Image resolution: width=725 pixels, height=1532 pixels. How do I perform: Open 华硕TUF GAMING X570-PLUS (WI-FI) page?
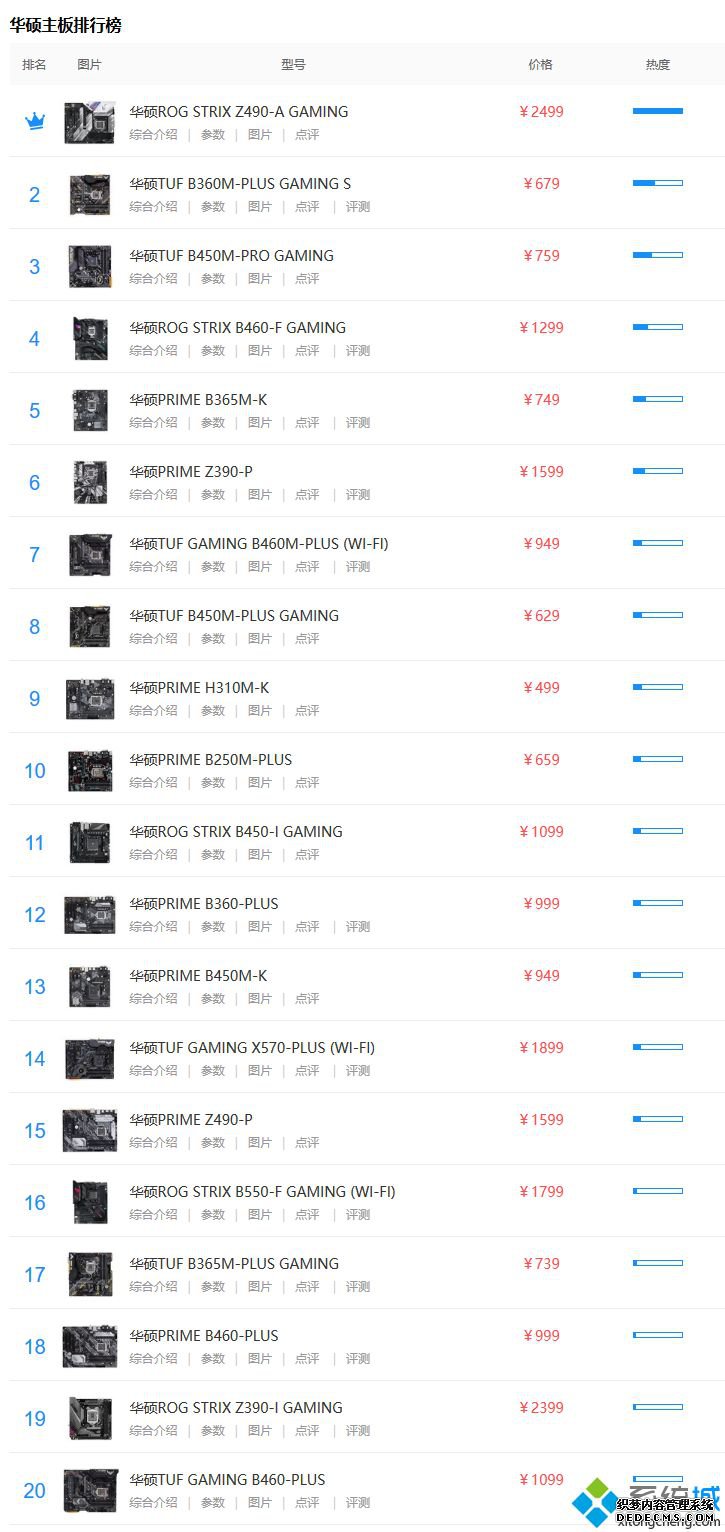252,1048
